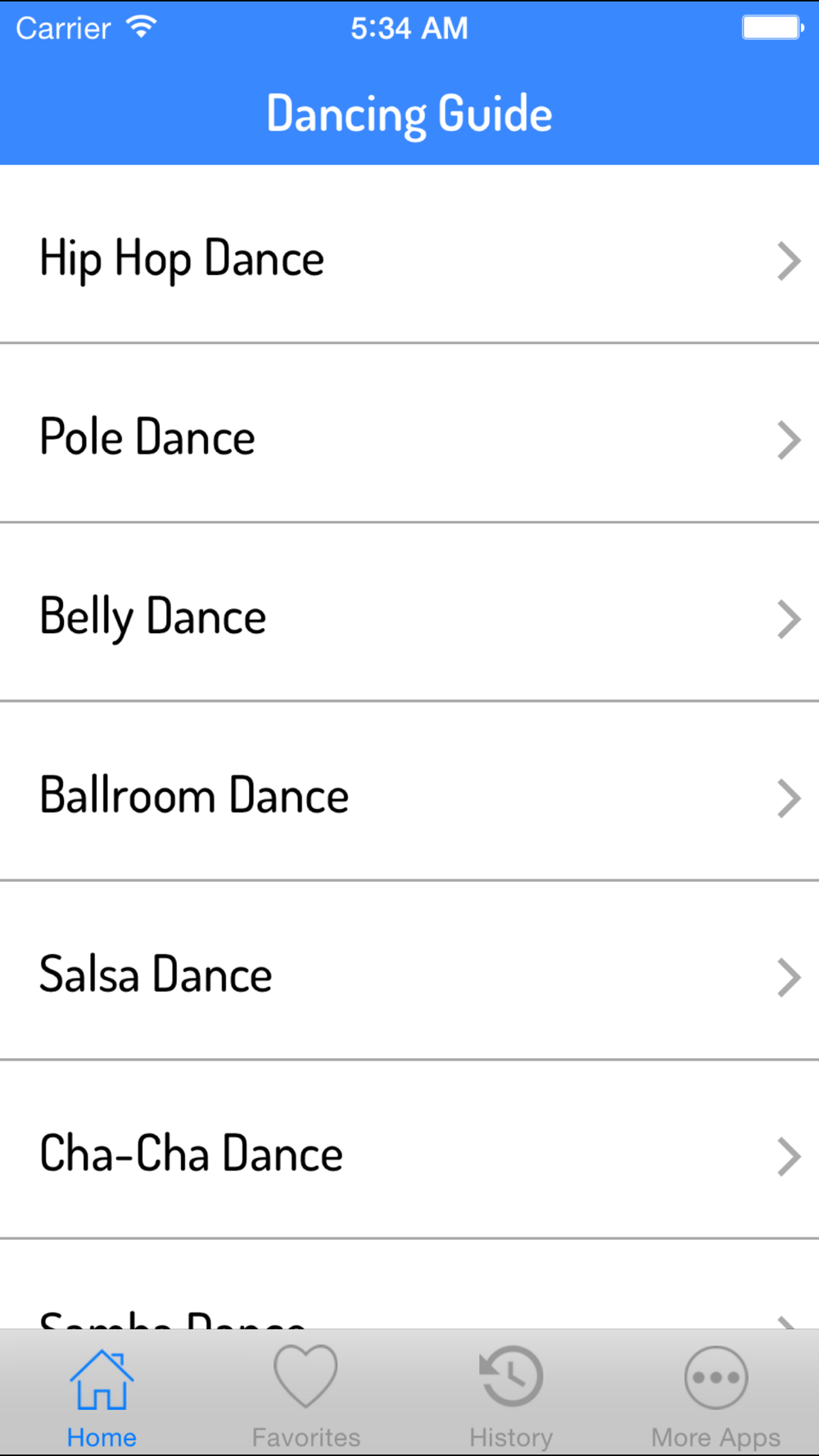This screenshot has height=1456, width=819.
Task: Open Salsa Dance
Action: point(409,970)
